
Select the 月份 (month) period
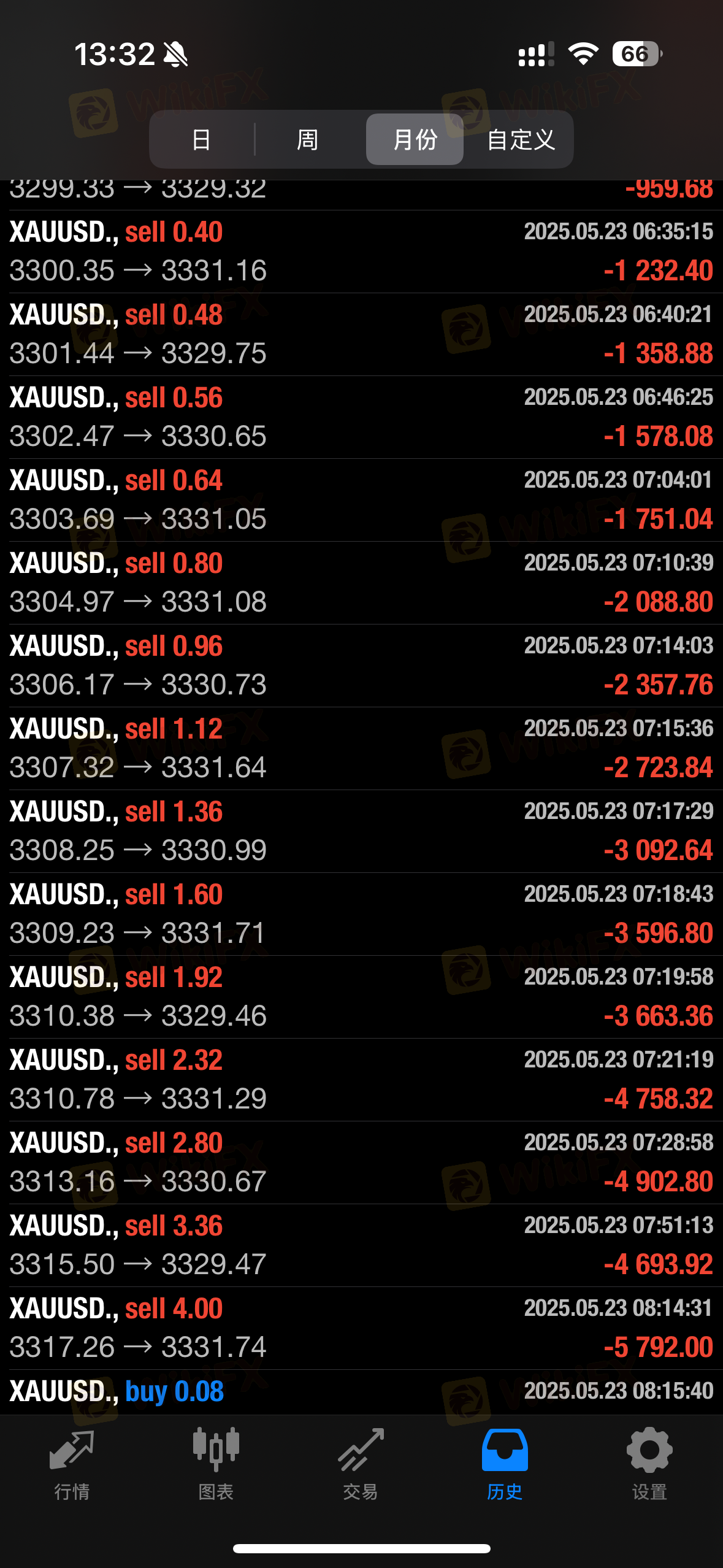point(415,139)
